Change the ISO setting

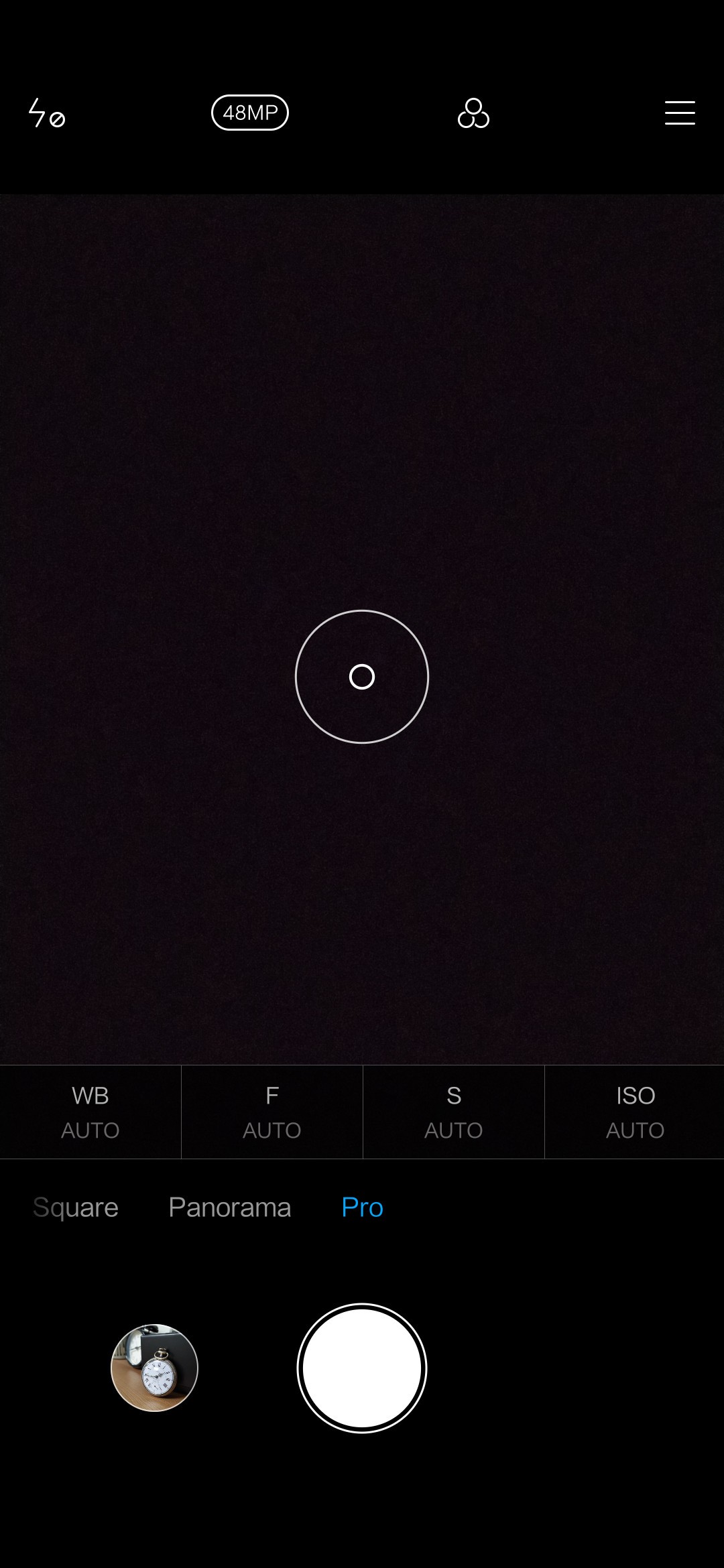coord(635,1112)
